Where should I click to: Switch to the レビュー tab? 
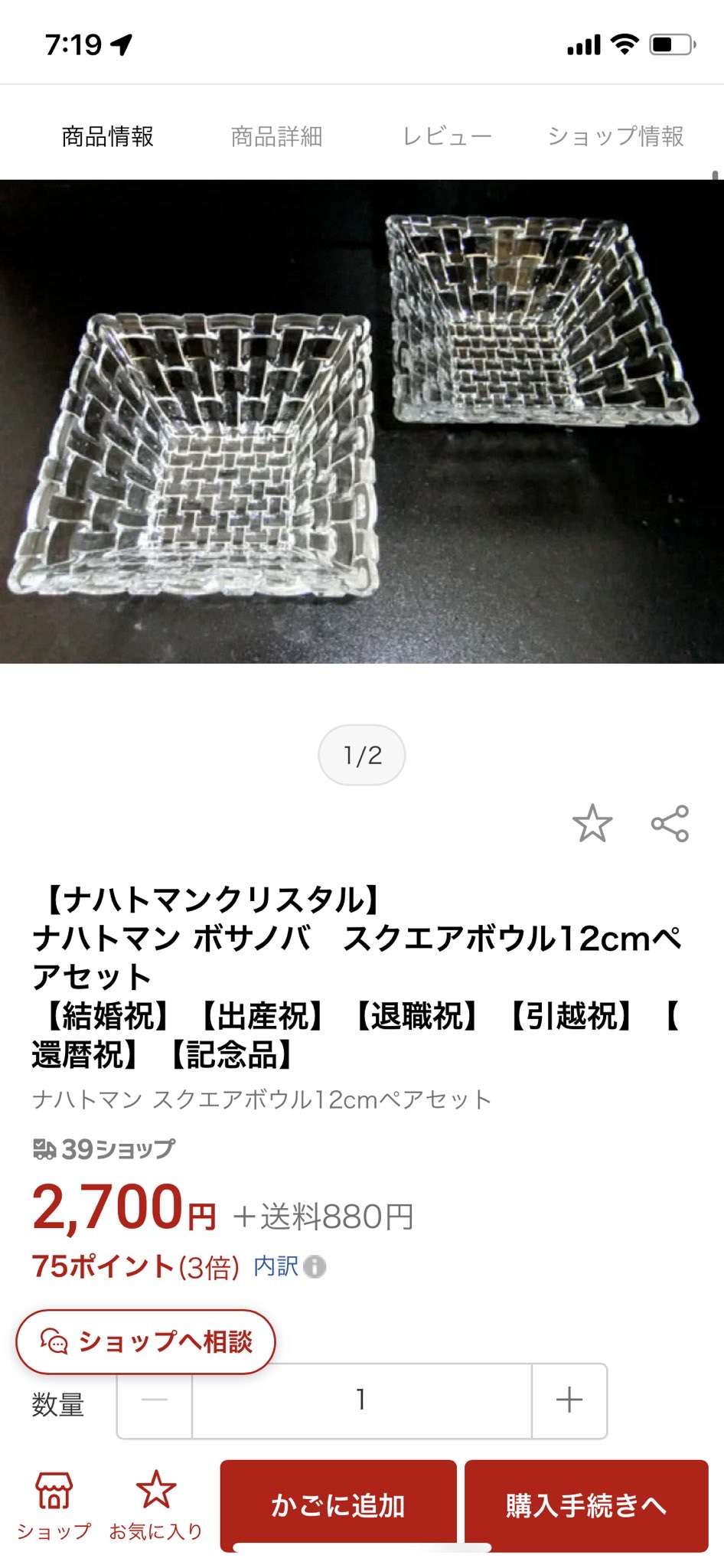[x=447, y=136]
